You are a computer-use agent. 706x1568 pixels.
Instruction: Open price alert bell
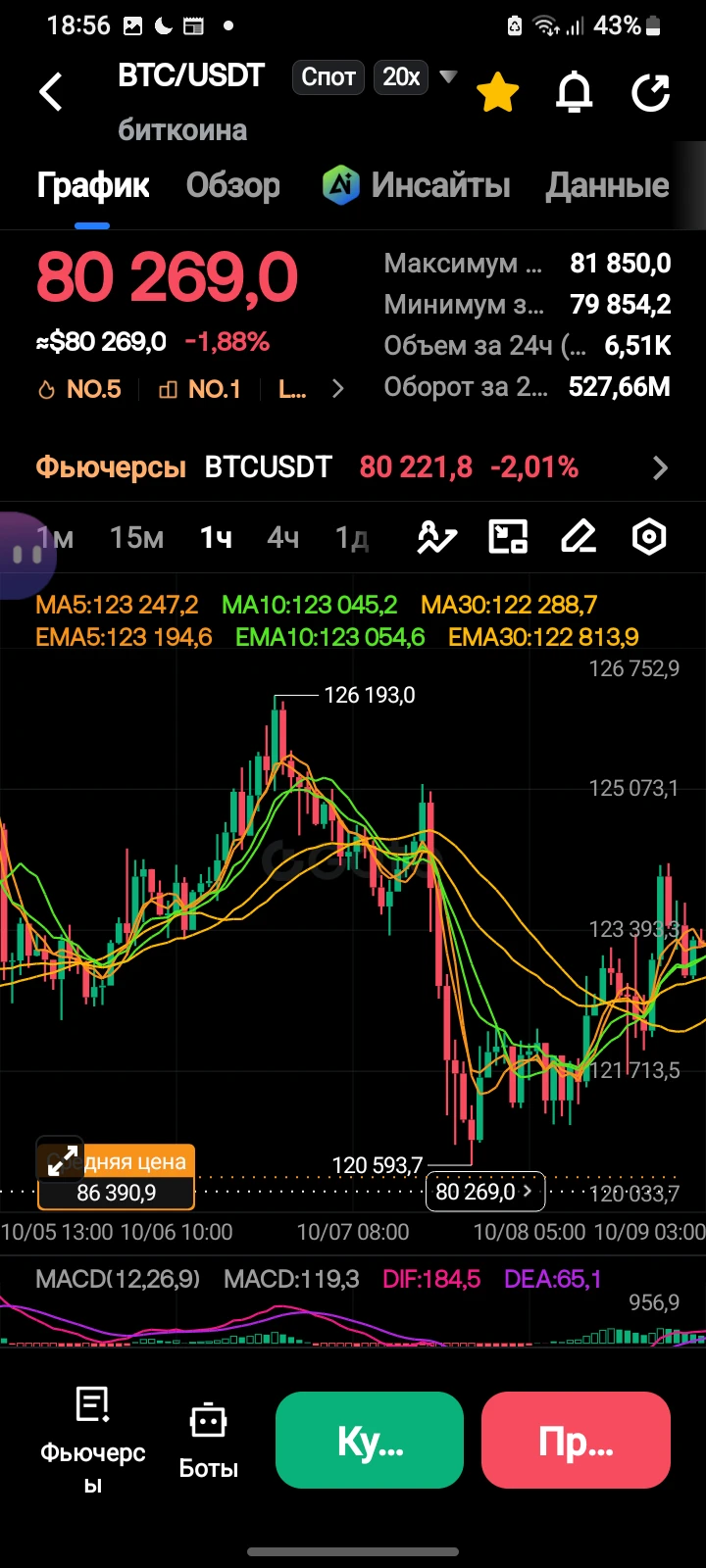tap(575, 92)
